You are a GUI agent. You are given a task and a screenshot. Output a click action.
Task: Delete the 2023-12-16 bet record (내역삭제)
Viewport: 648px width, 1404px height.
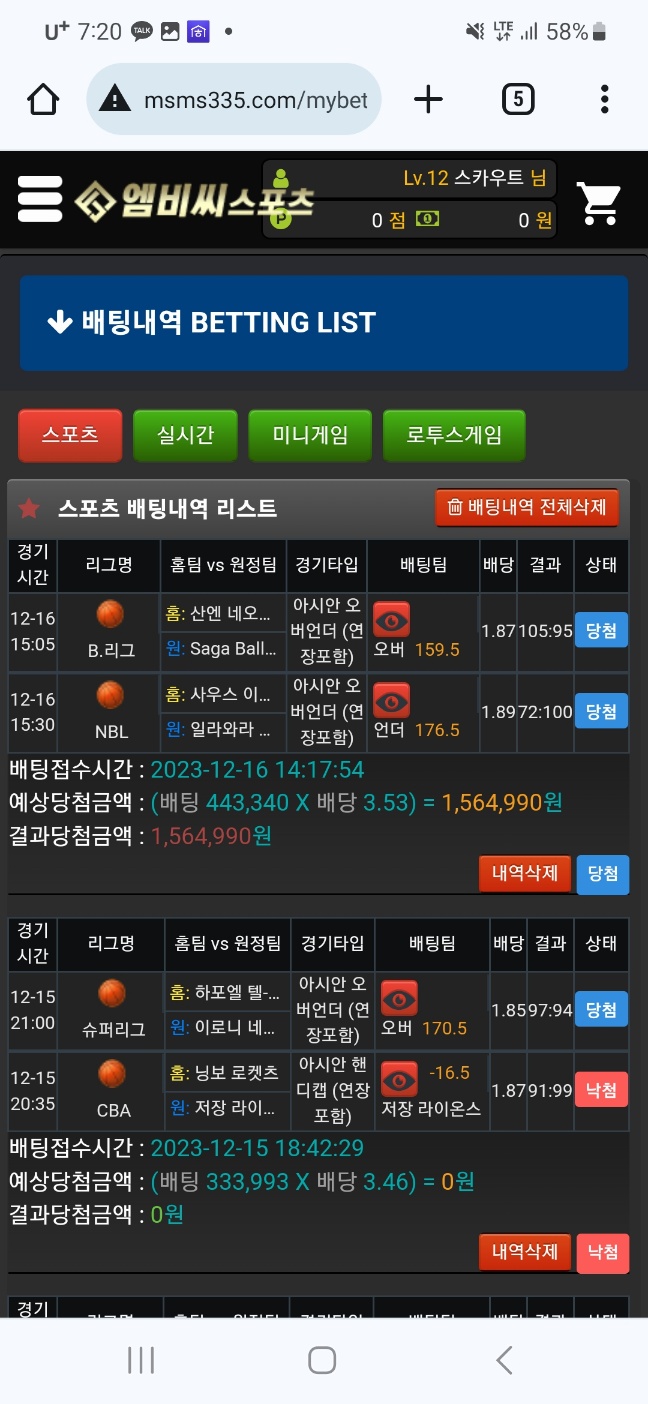[x=524, y=873]
